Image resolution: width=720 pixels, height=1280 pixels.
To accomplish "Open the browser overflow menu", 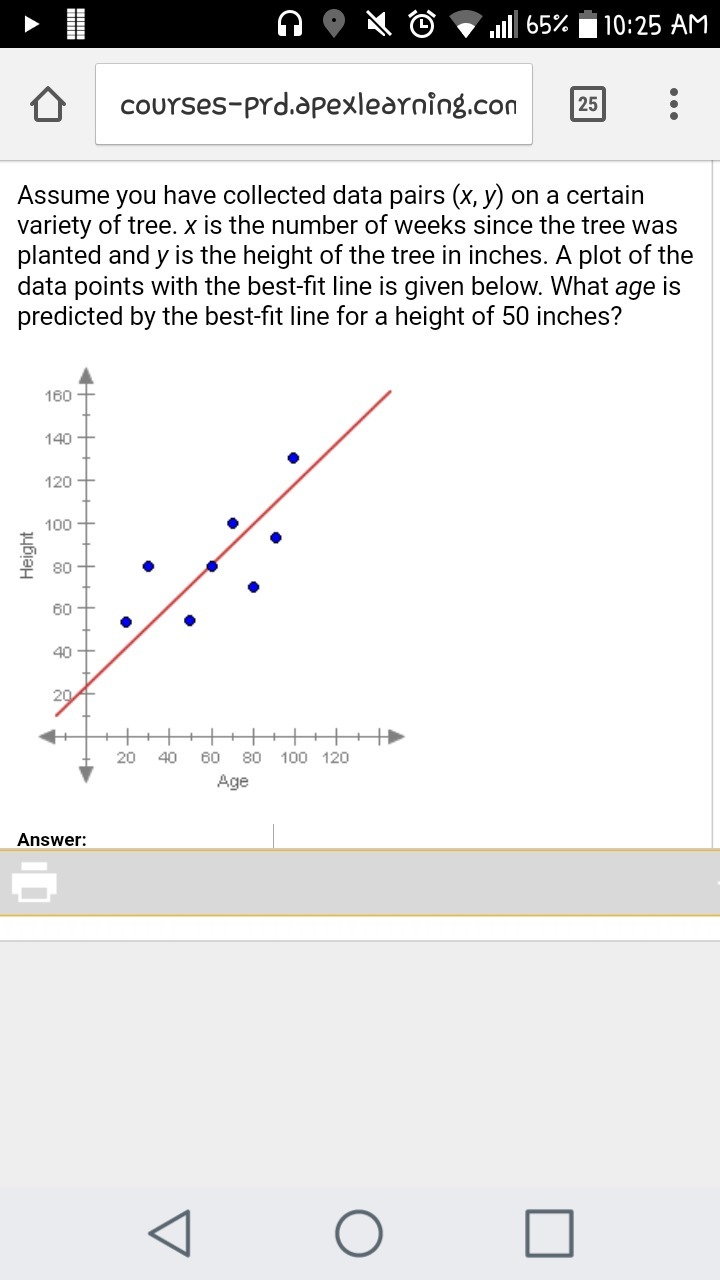I will [x=674, y=104].
